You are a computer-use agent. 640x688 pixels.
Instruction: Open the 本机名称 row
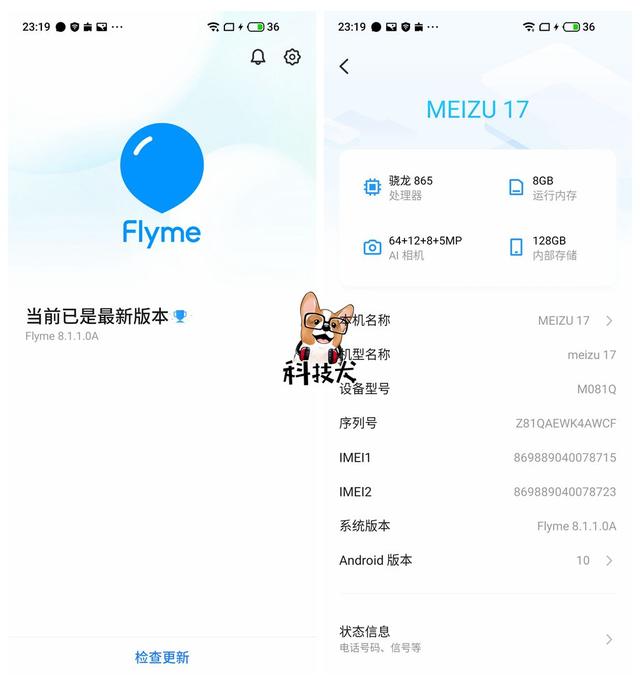[478, 320]
